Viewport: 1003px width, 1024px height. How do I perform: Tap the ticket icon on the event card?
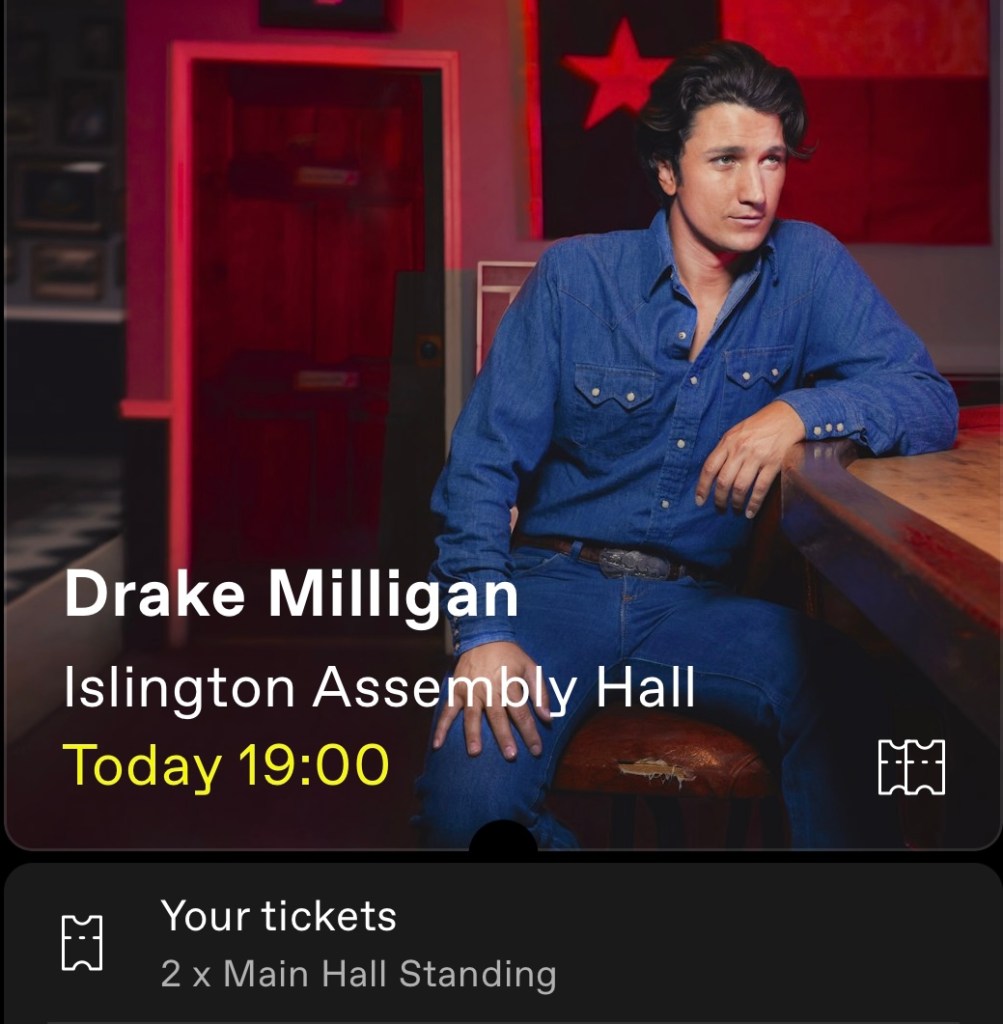(910, 767)
